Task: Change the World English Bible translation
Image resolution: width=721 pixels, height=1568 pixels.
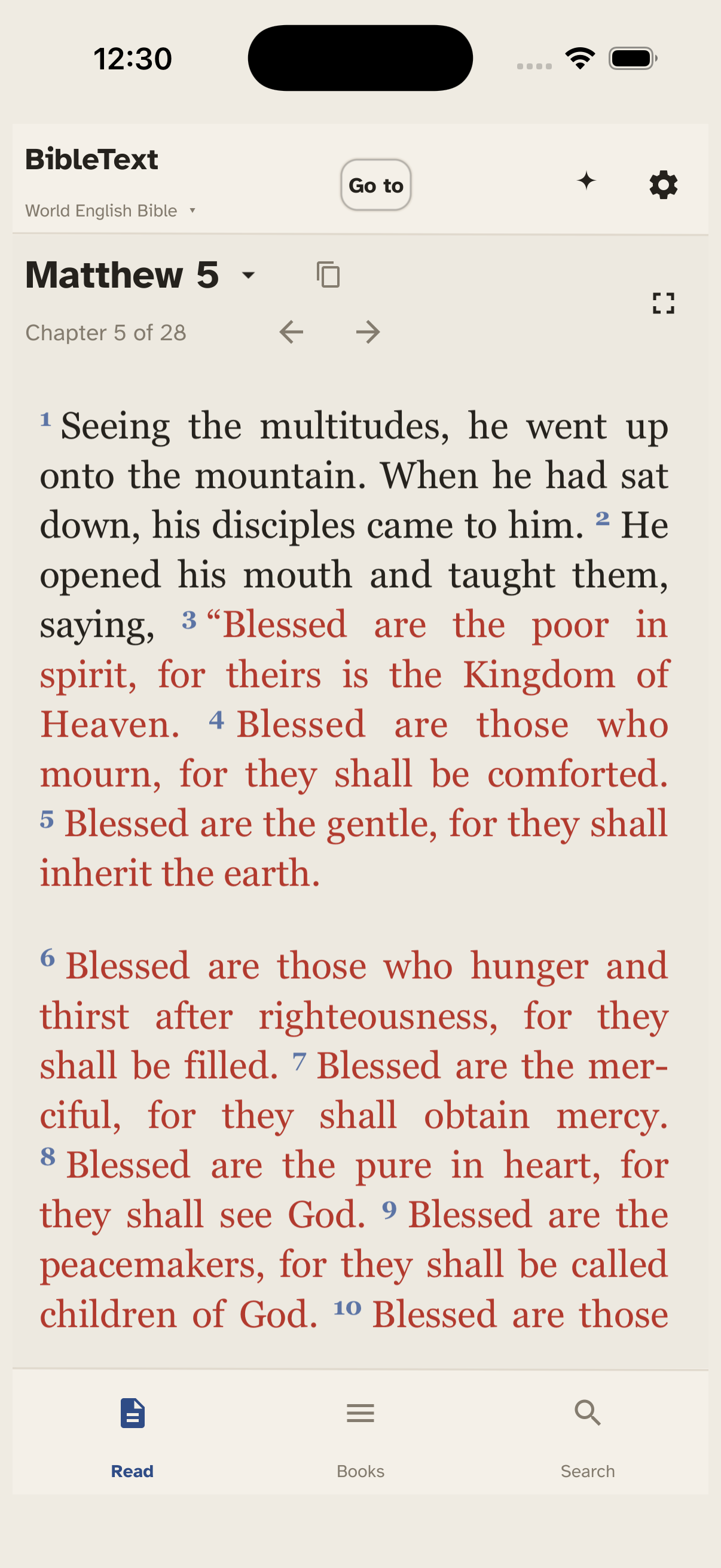Action: point(110,211)
